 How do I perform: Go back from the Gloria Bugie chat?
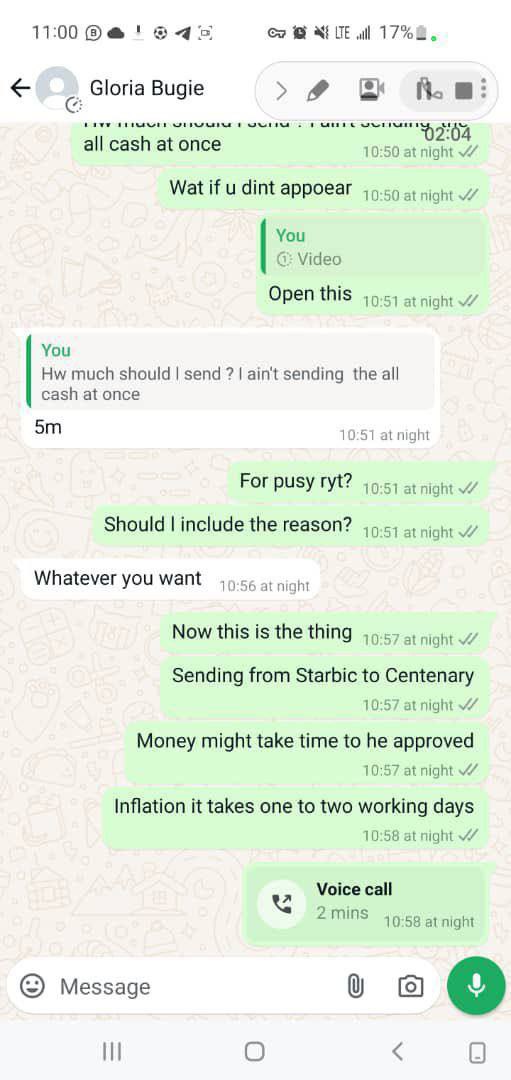point(21,88)
